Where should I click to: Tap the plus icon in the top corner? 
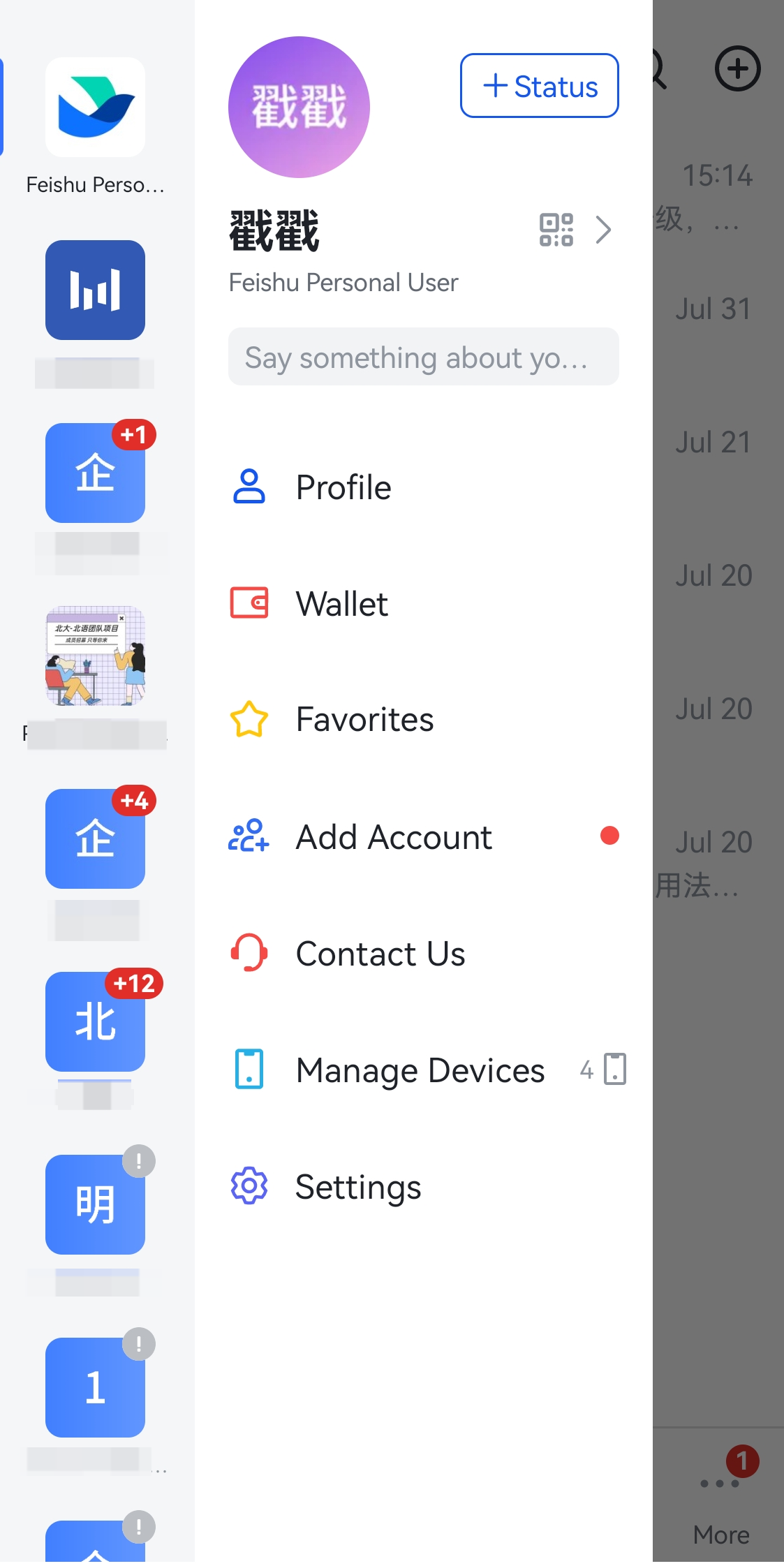click(x=737, y=68)
